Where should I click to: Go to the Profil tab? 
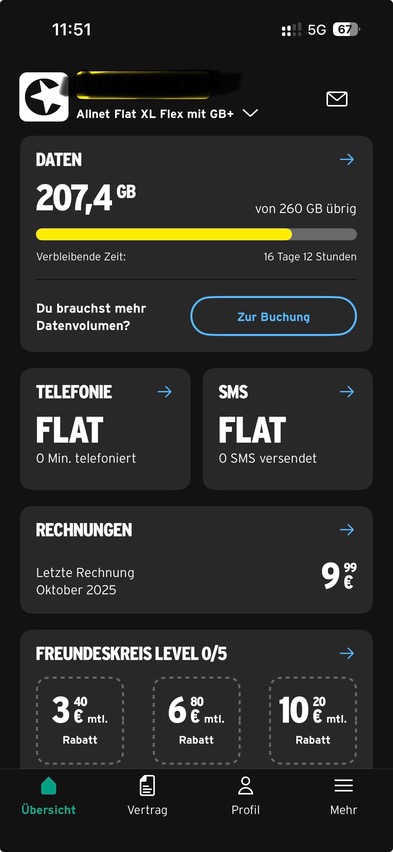click(x=246, y=795)
